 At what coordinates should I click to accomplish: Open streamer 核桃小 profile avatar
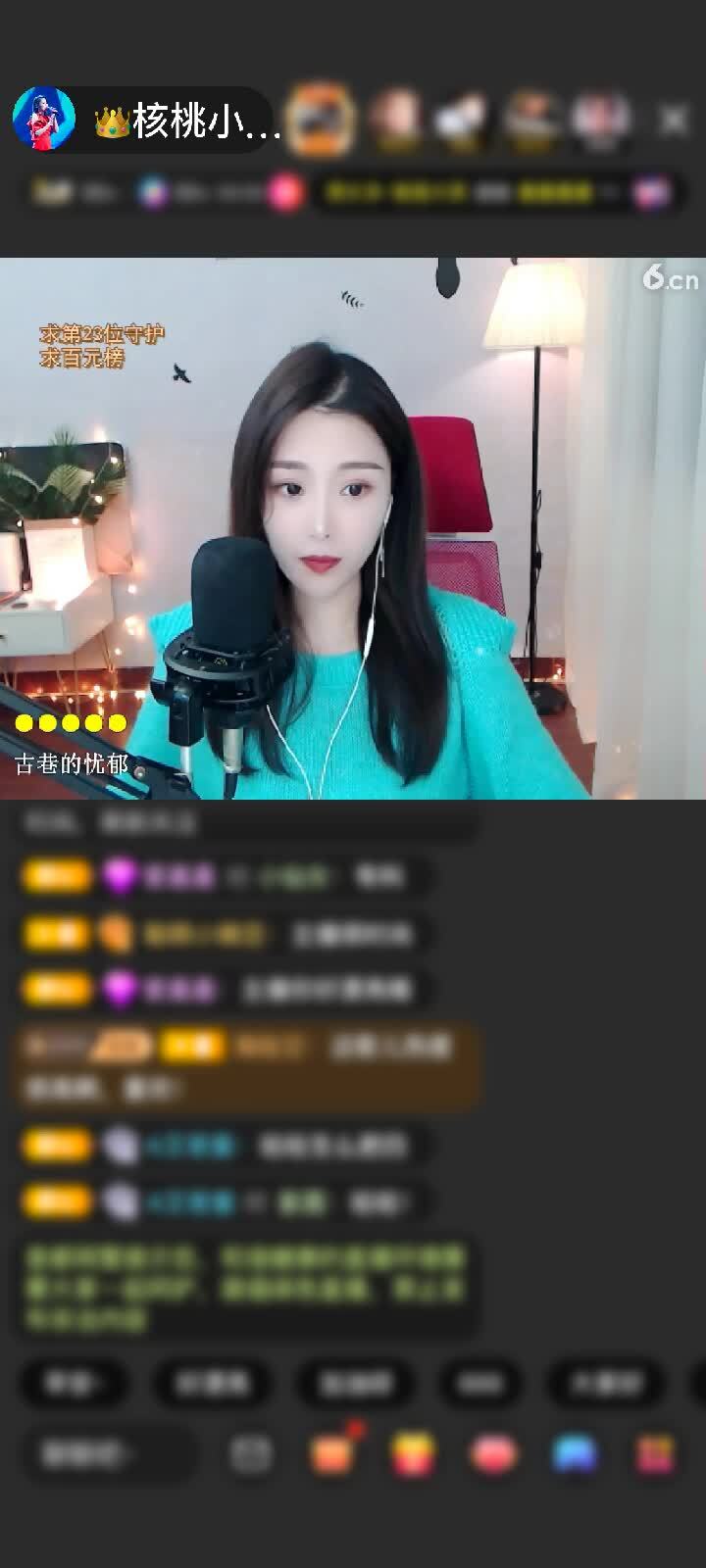click(x=43, y=120)
